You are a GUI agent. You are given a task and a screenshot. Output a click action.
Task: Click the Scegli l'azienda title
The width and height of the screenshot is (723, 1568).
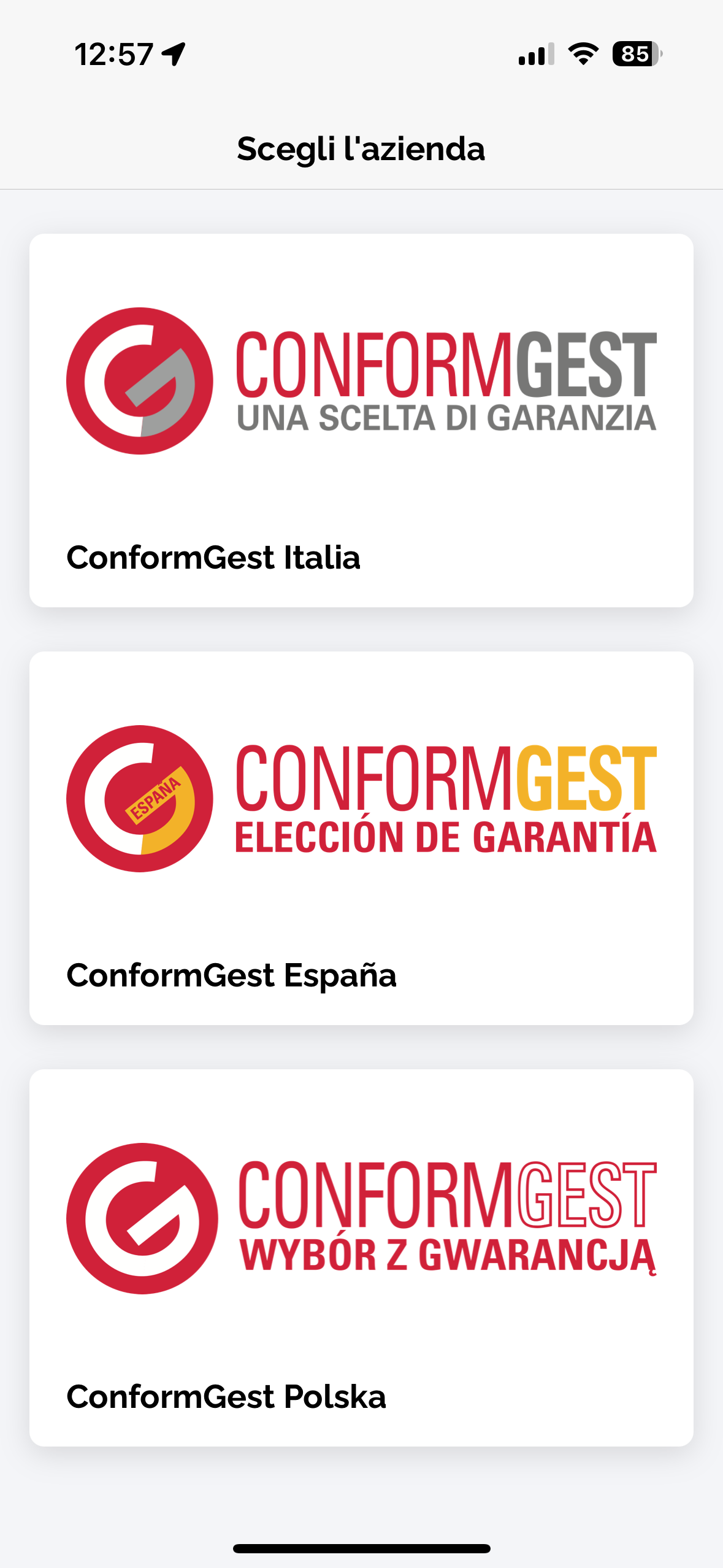[361, 147]
